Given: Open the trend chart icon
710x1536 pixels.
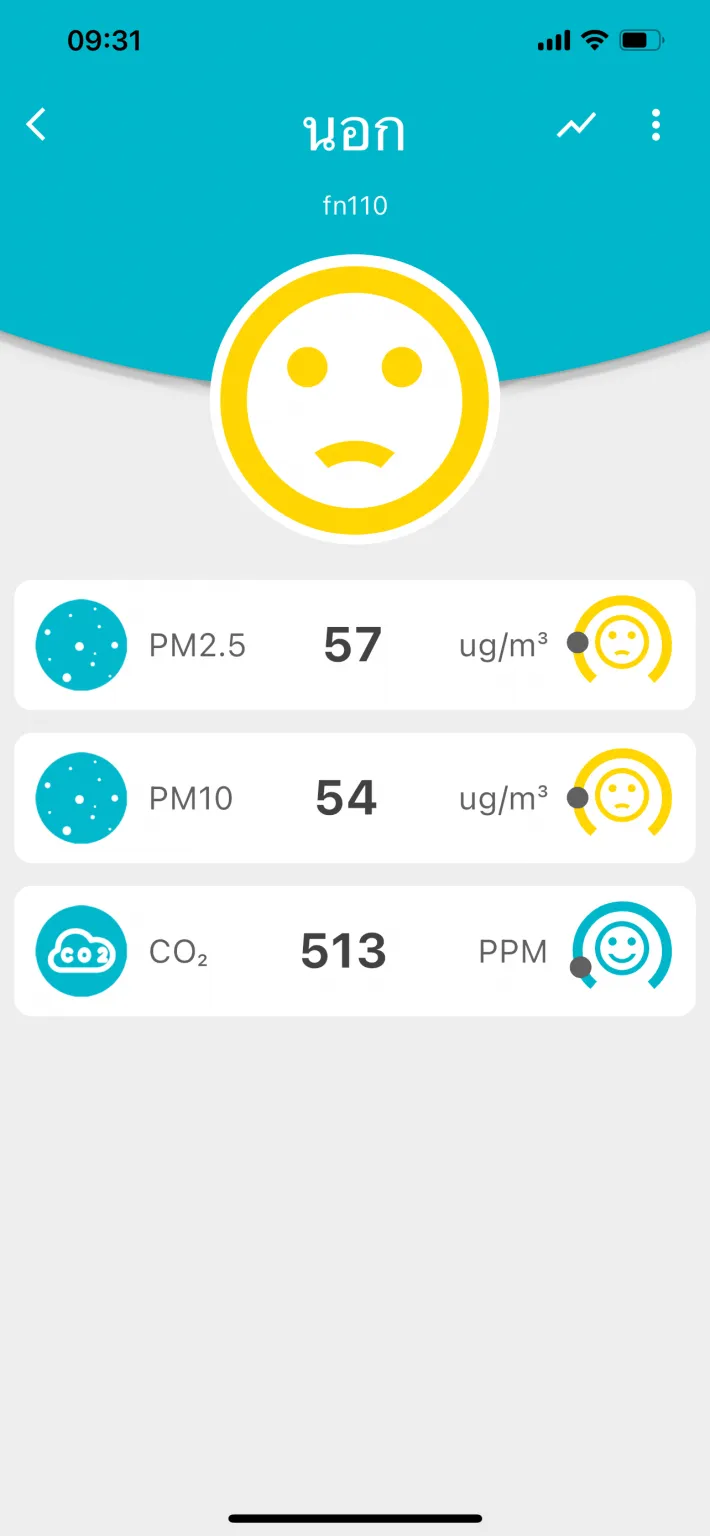Looking at the screenshot, I should click(576, 126).
